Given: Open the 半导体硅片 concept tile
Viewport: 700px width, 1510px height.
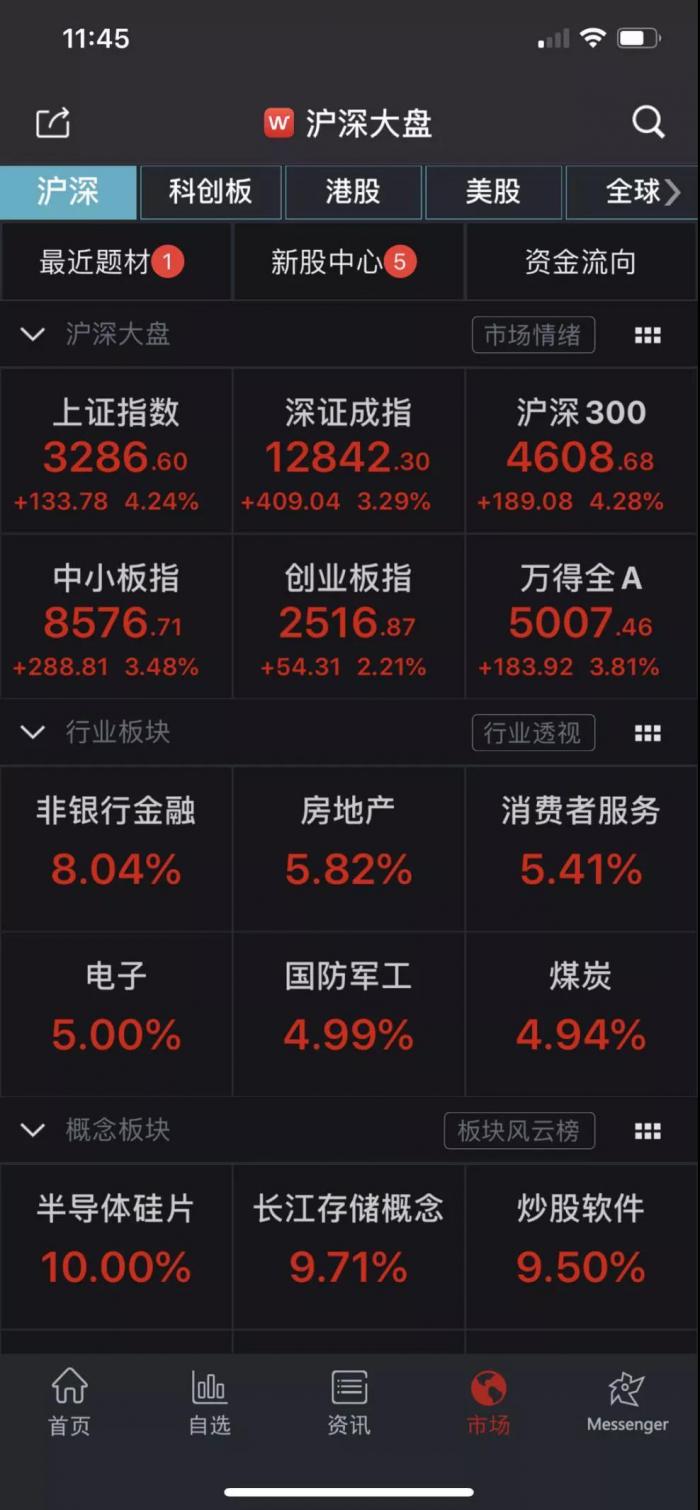Looking at the screenshot, I should [116, 1245].
